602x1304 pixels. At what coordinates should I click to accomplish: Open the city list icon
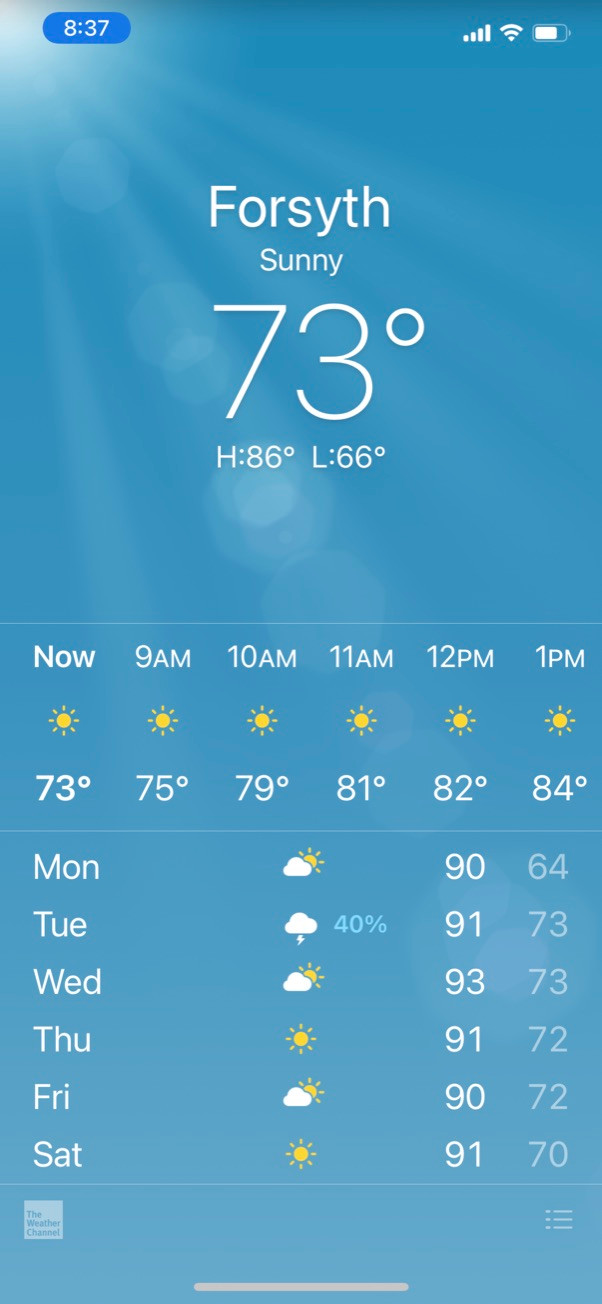click(559, 1219)
